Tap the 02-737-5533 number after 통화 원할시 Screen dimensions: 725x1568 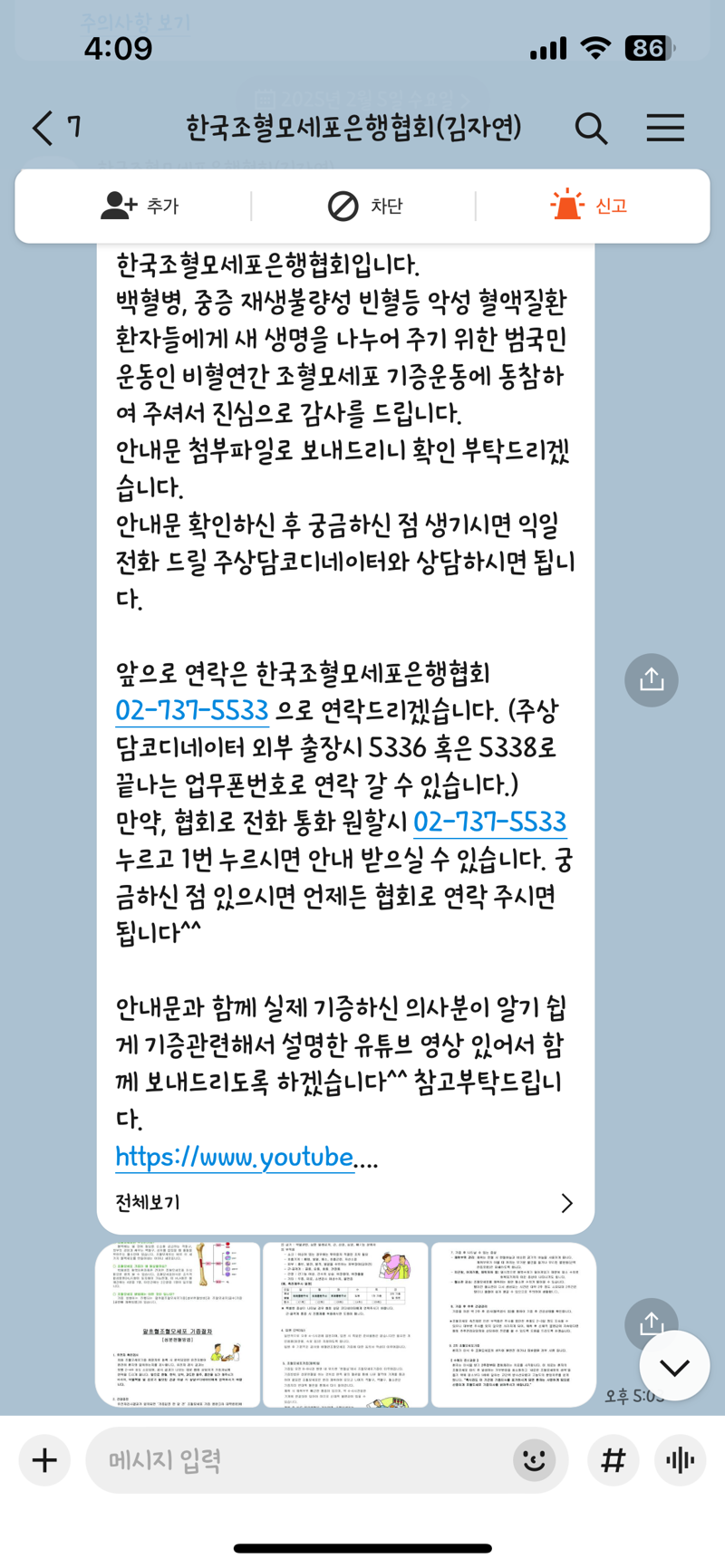coord(489,822)
